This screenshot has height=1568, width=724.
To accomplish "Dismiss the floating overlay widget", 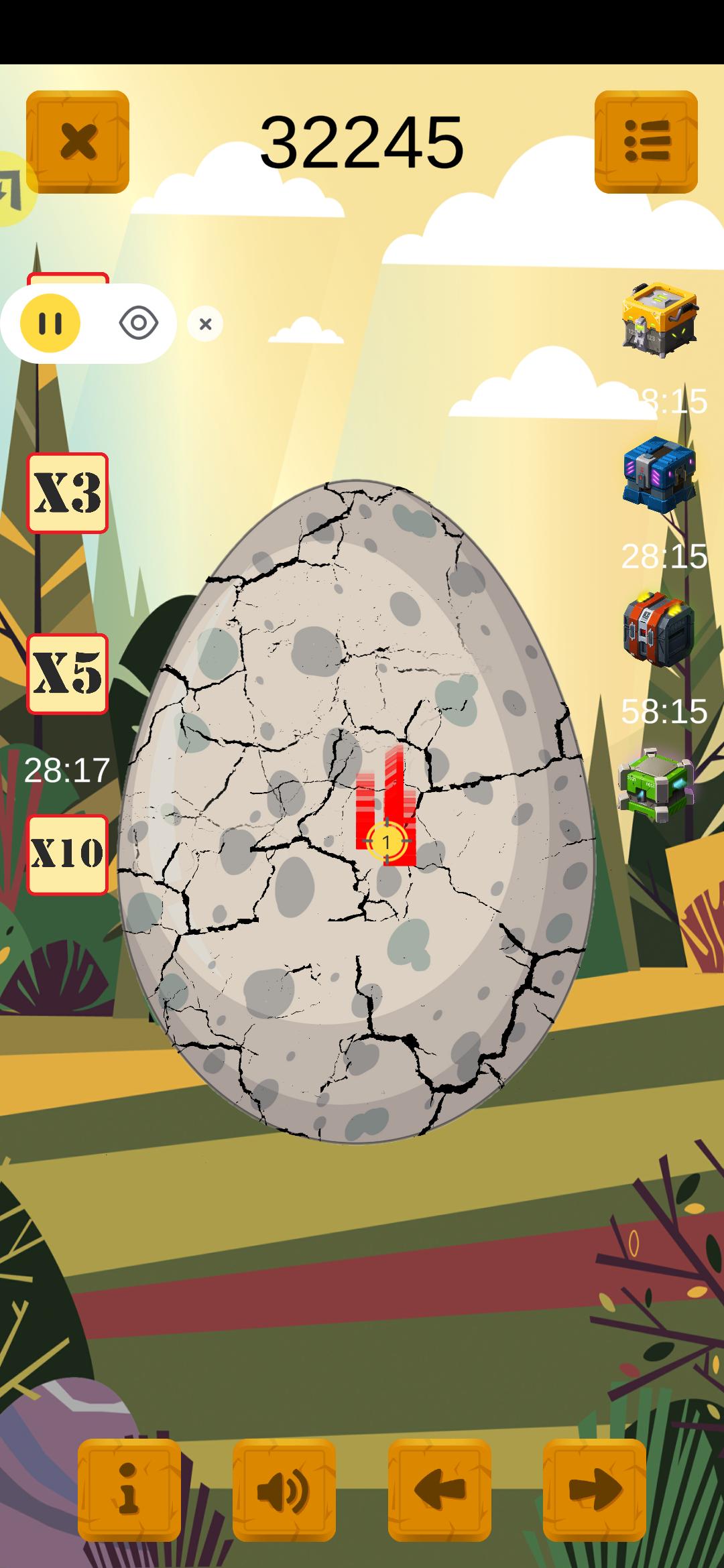I will 205,324.
